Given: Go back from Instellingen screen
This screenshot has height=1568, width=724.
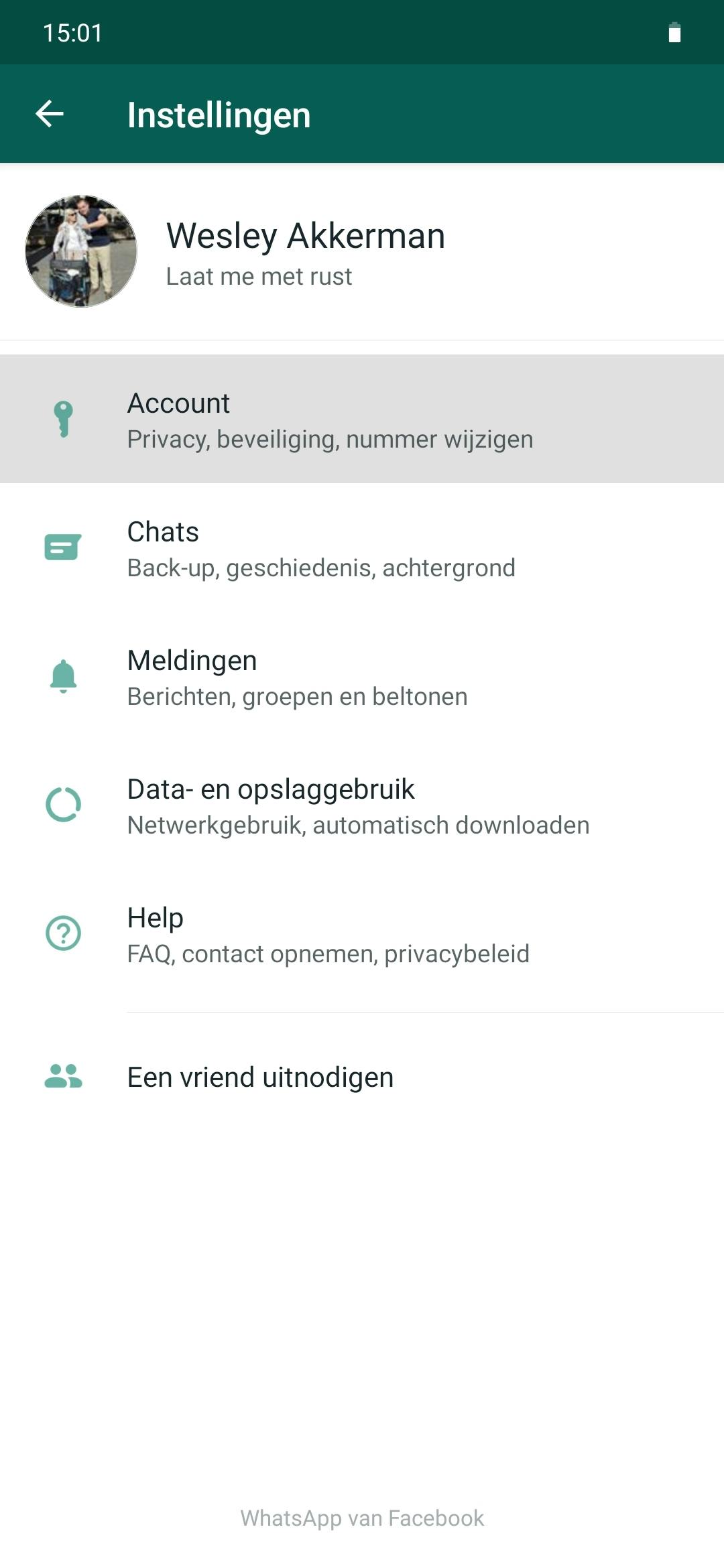Looking at the screenshot, I should 50,114.
